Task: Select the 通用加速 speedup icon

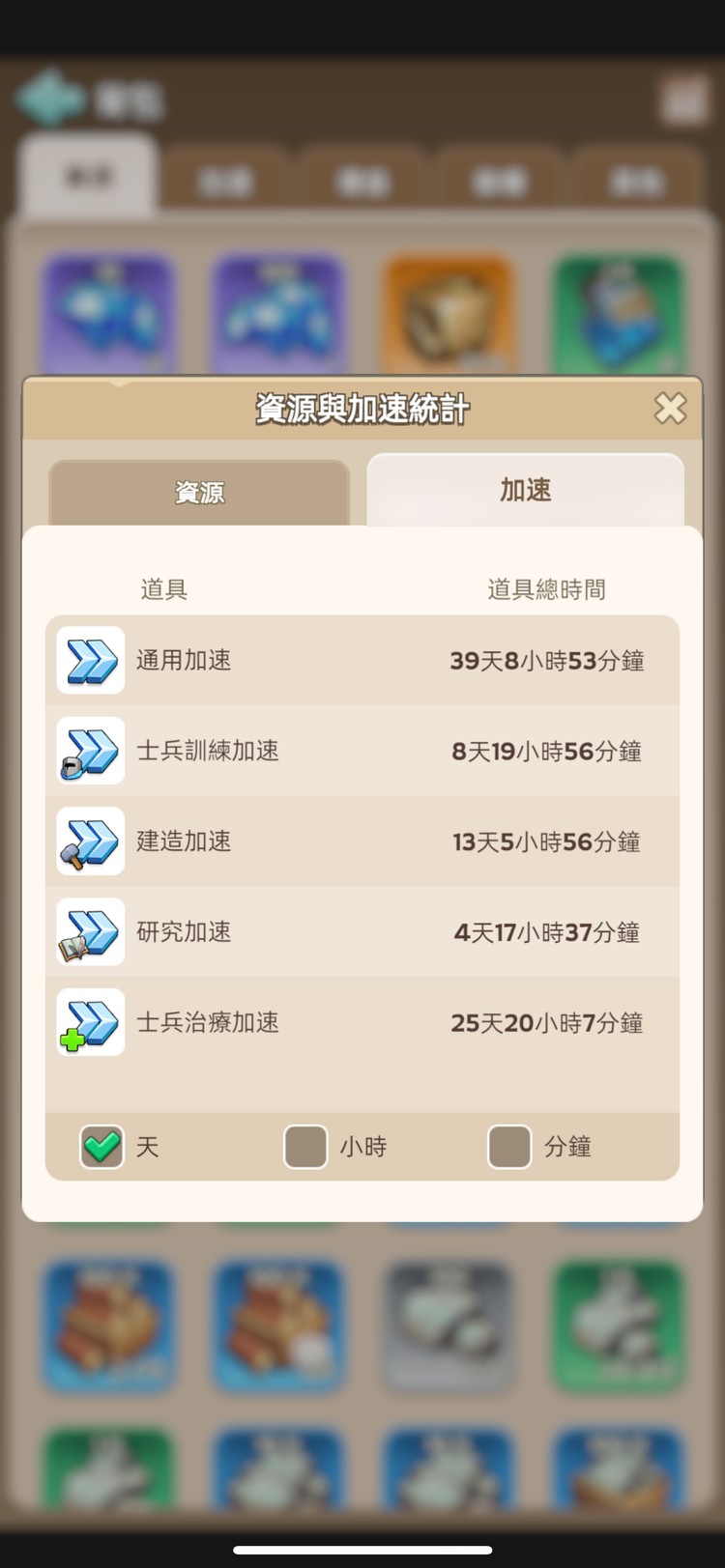Action: point(89,661)
